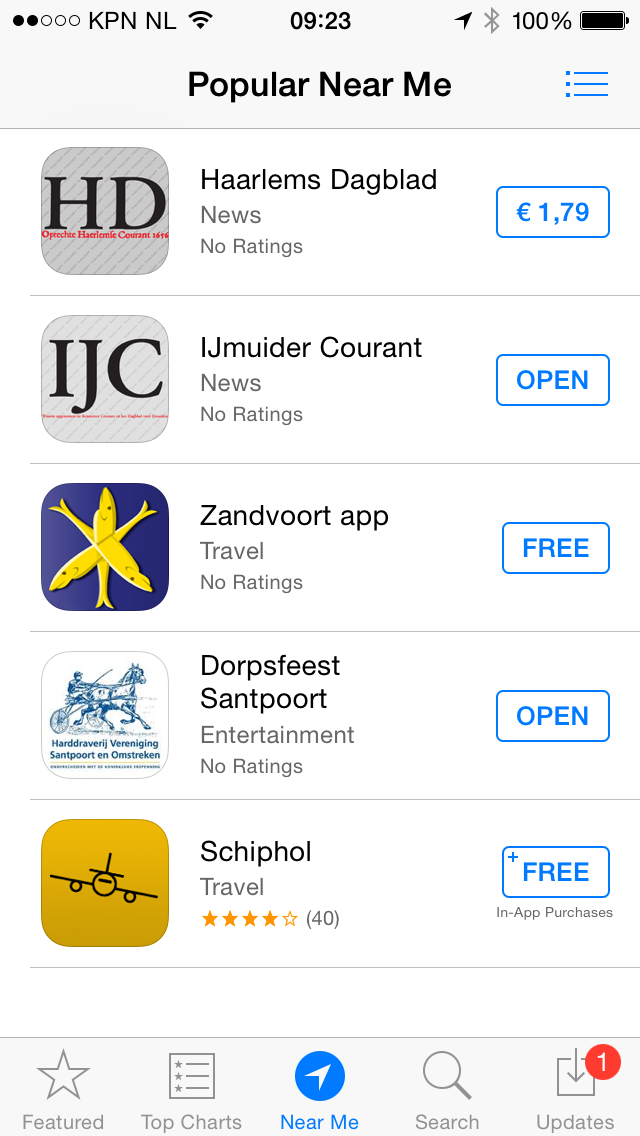Tap FREE to get Zandvoort app
The height and width of the screenshot is (1136, 640).
[x=556, y=548]
